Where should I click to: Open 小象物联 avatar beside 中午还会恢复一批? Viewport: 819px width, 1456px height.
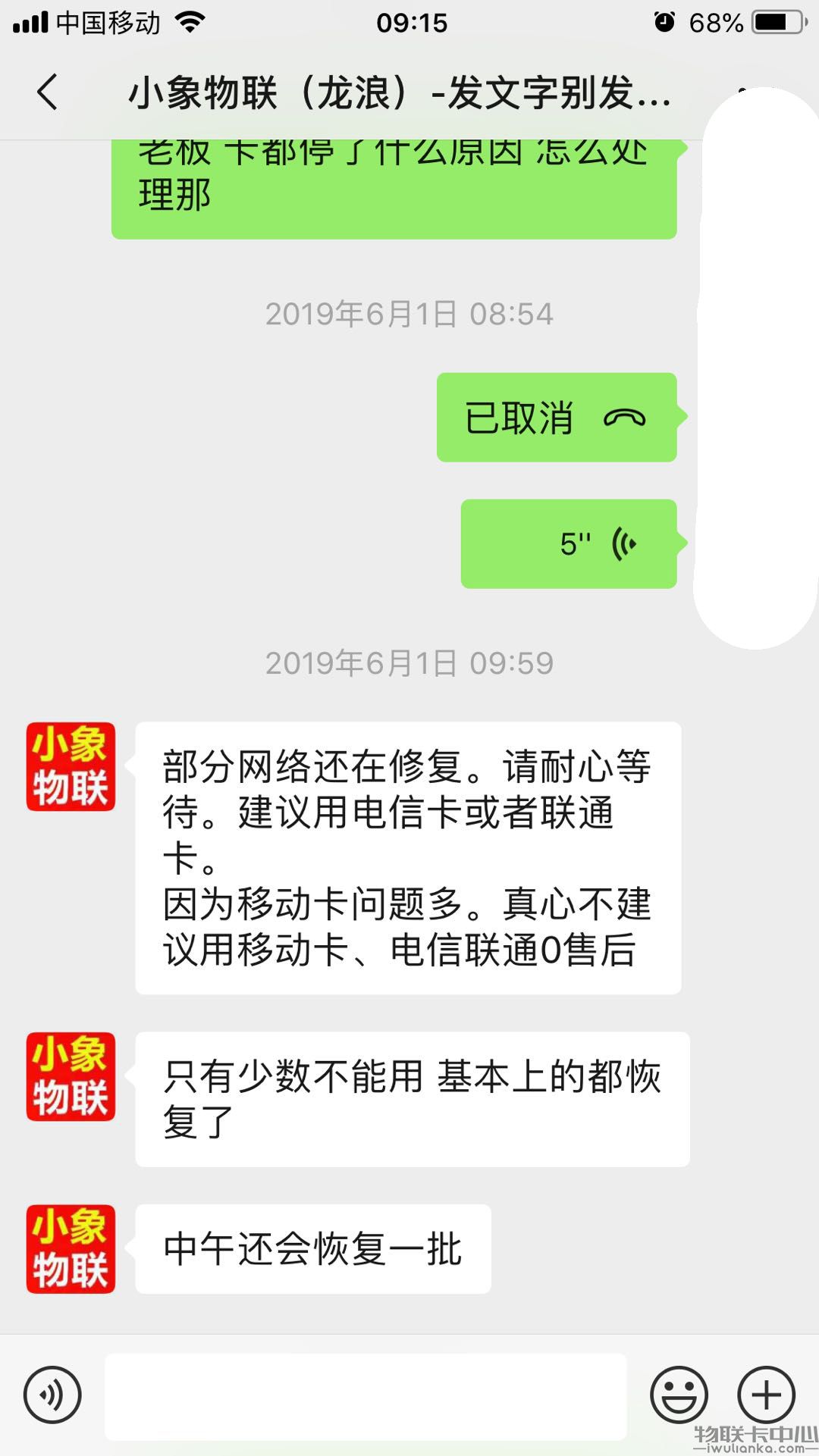tap(71, 1248)
